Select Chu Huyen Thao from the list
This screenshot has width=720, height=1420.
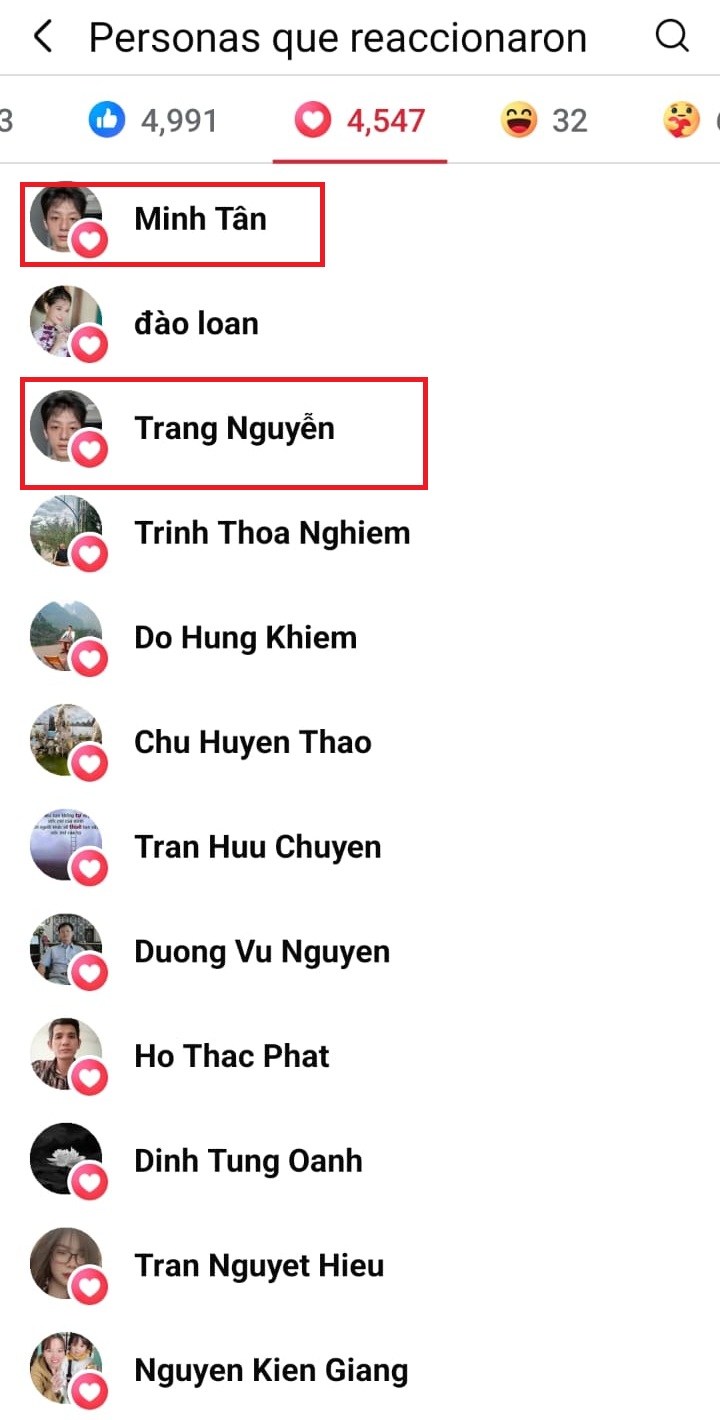click(252, 742)
